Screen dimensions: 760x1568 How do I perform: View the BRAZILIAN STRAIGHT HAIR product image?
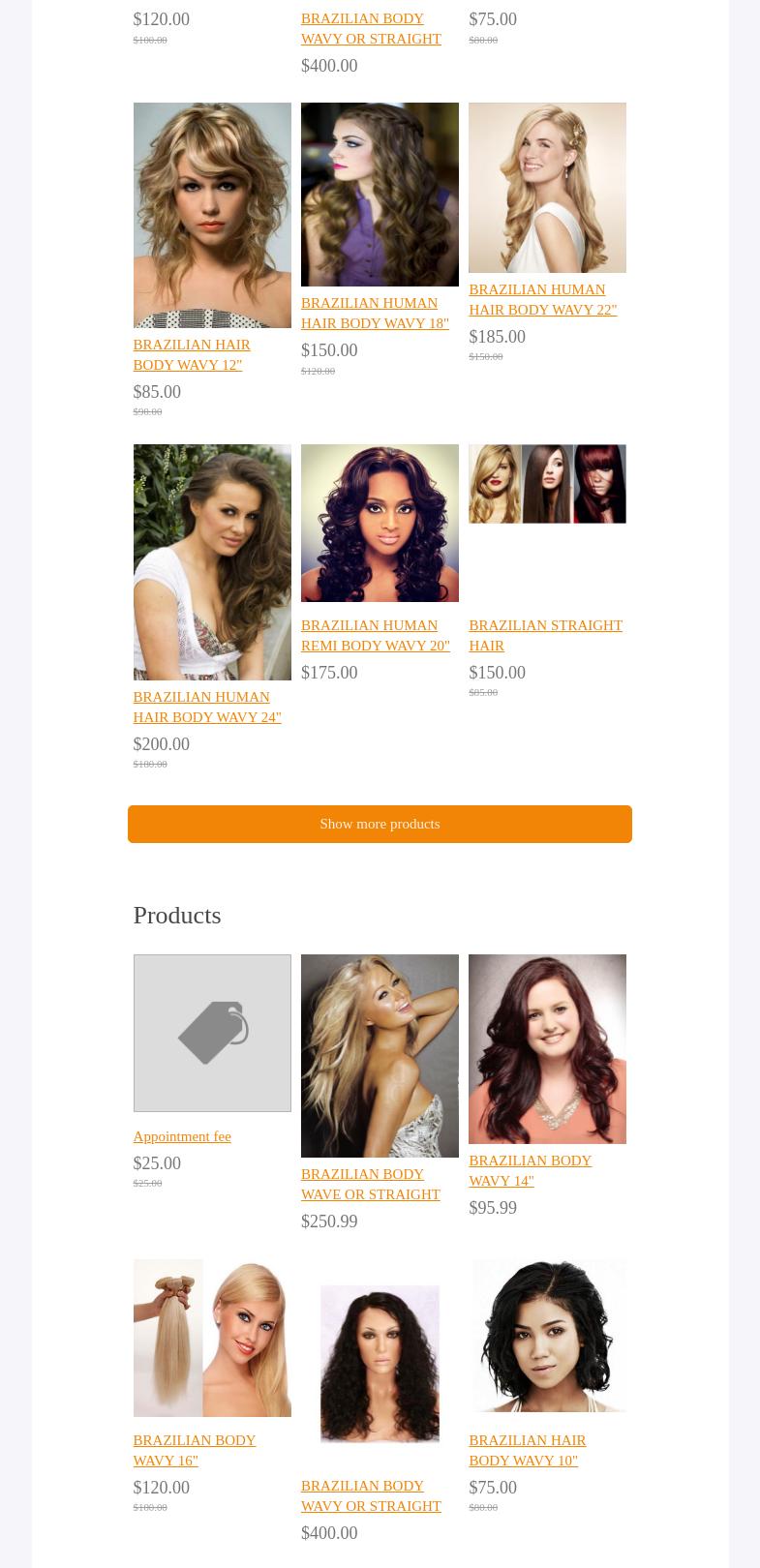coord(547,484)
